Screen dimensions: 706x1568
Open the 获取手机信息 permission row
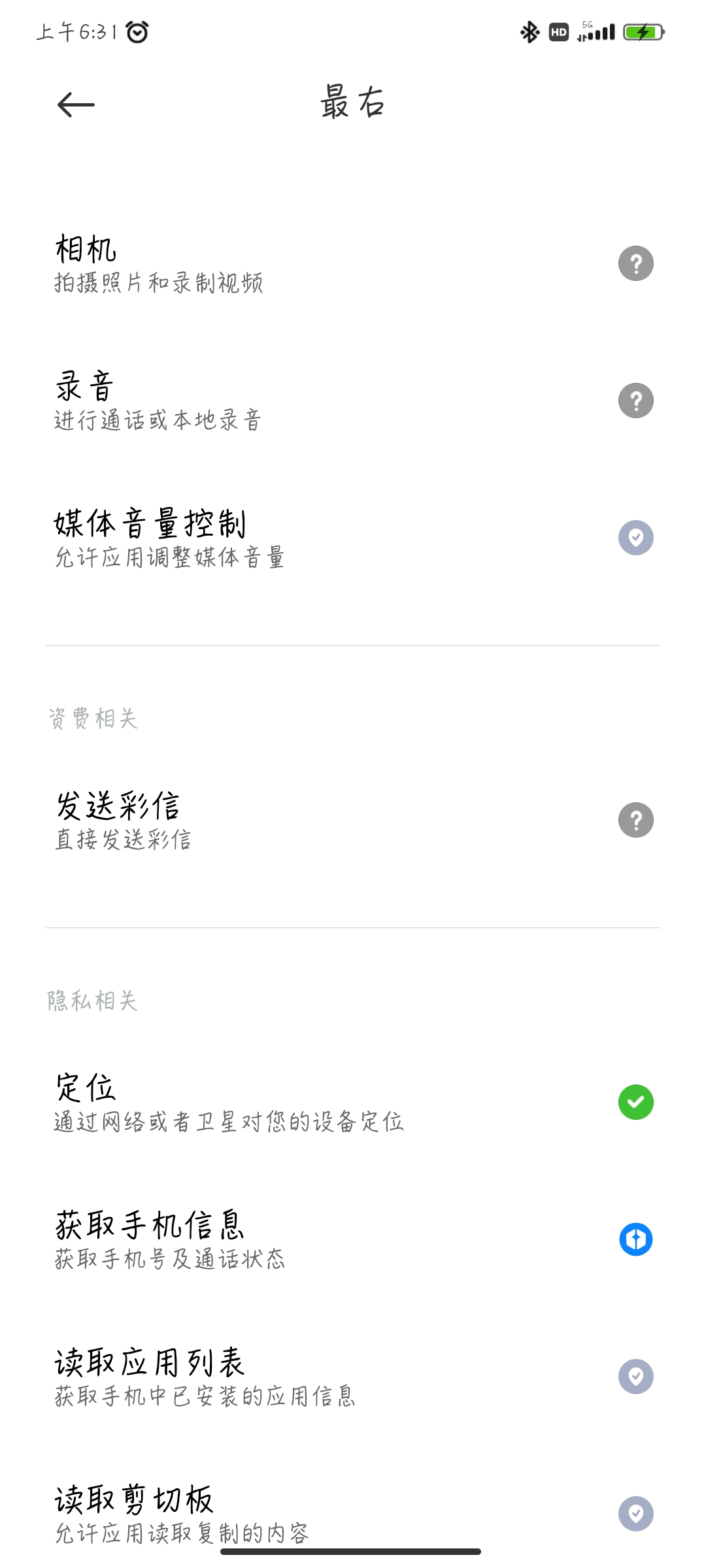(x=353, y=1239)
